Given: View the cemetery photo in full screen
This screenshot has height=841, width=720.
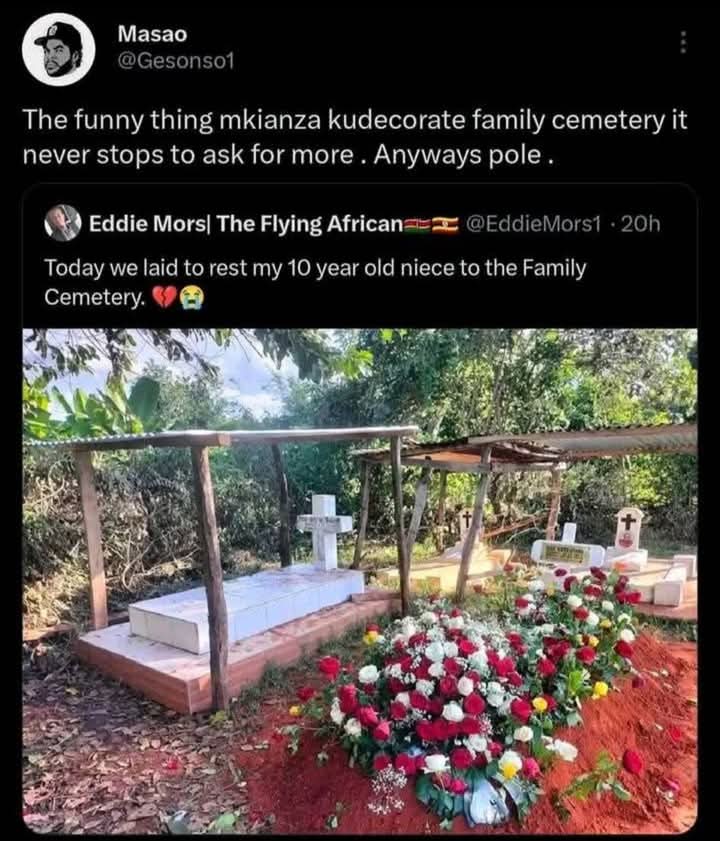Looking at the screenshot, I should pos(360,580).
